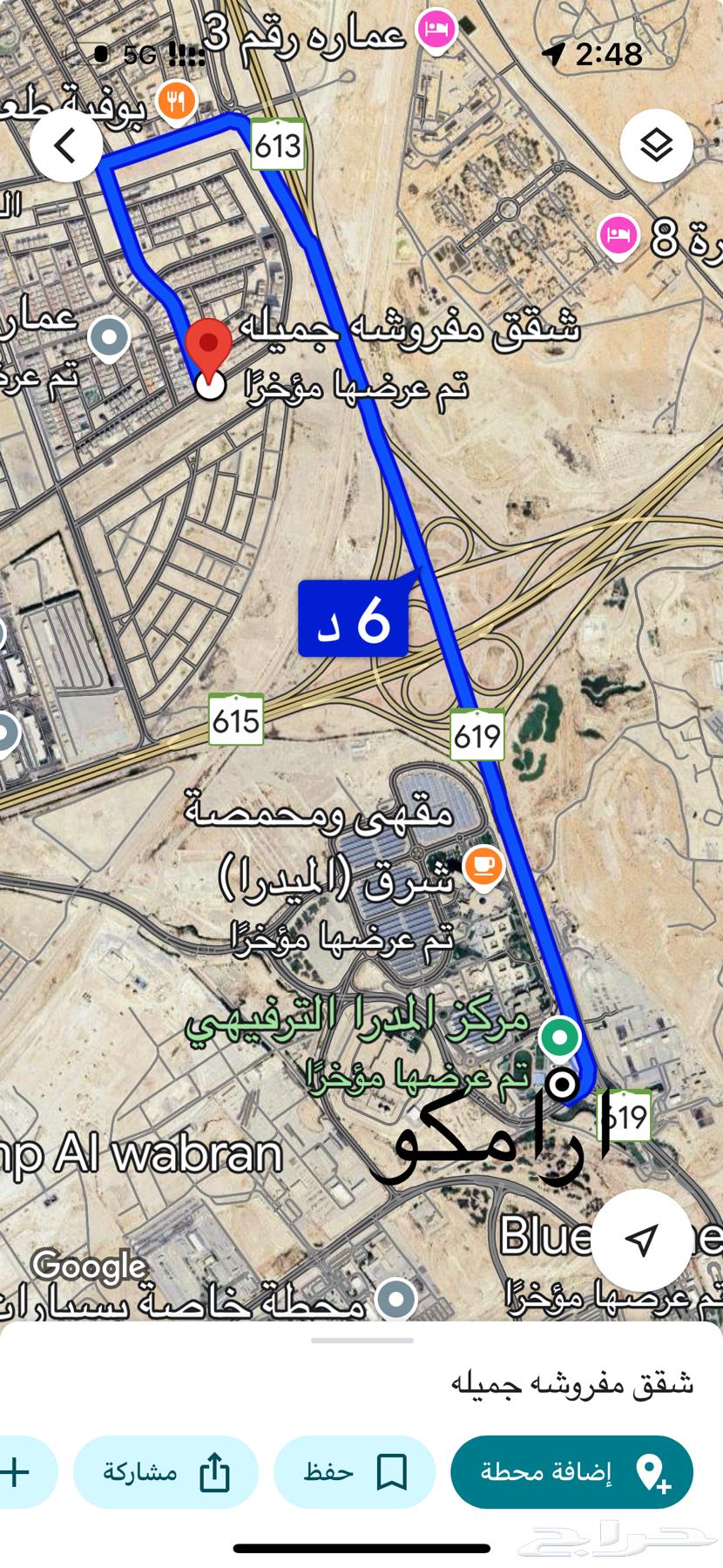This screenshot has height=1568, width=723.
Task: Open the map layers selector
Action: click(x=656, y=145)
